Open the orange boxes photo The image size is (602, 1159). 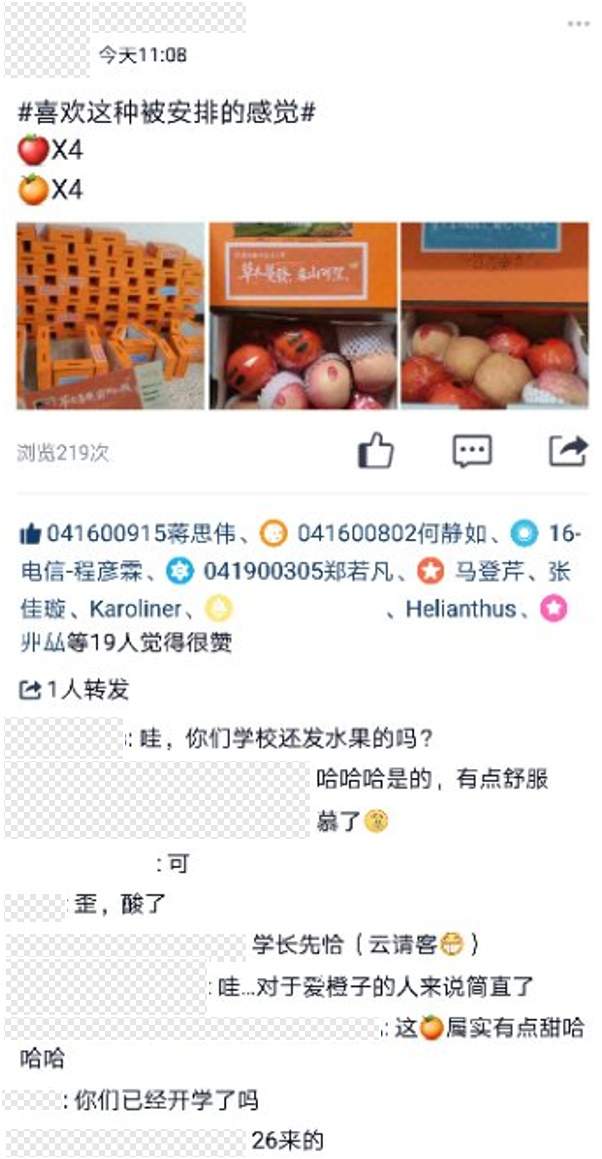pos(110,316)
